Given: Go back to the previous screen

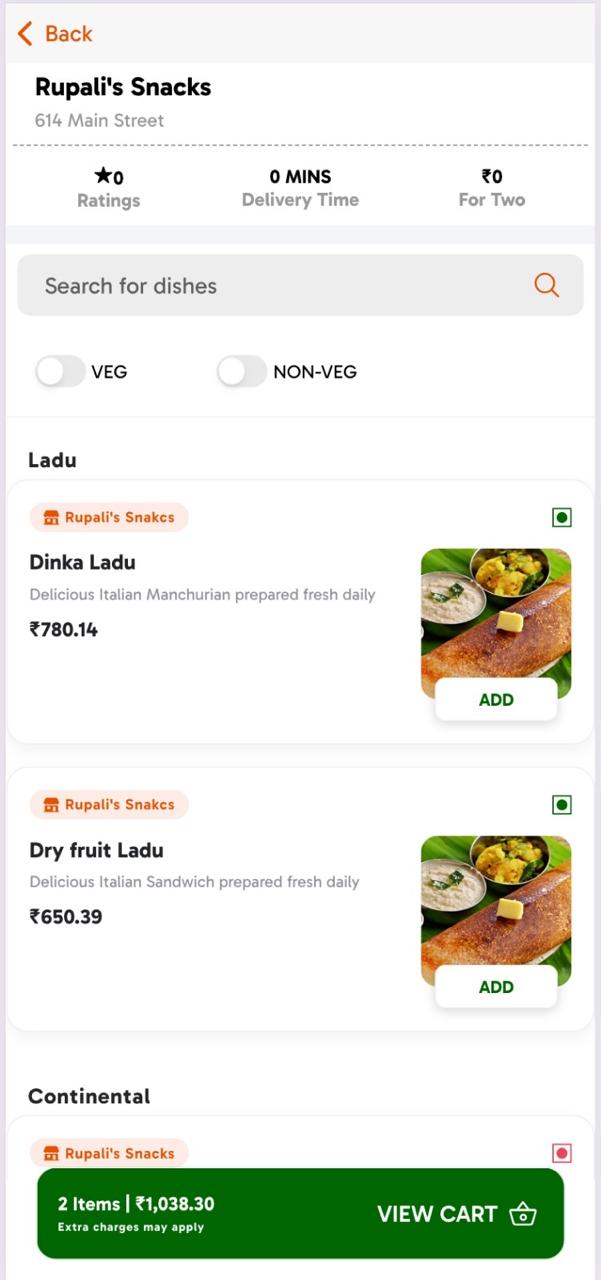Looking at the screenshot, I should [55, 34].
